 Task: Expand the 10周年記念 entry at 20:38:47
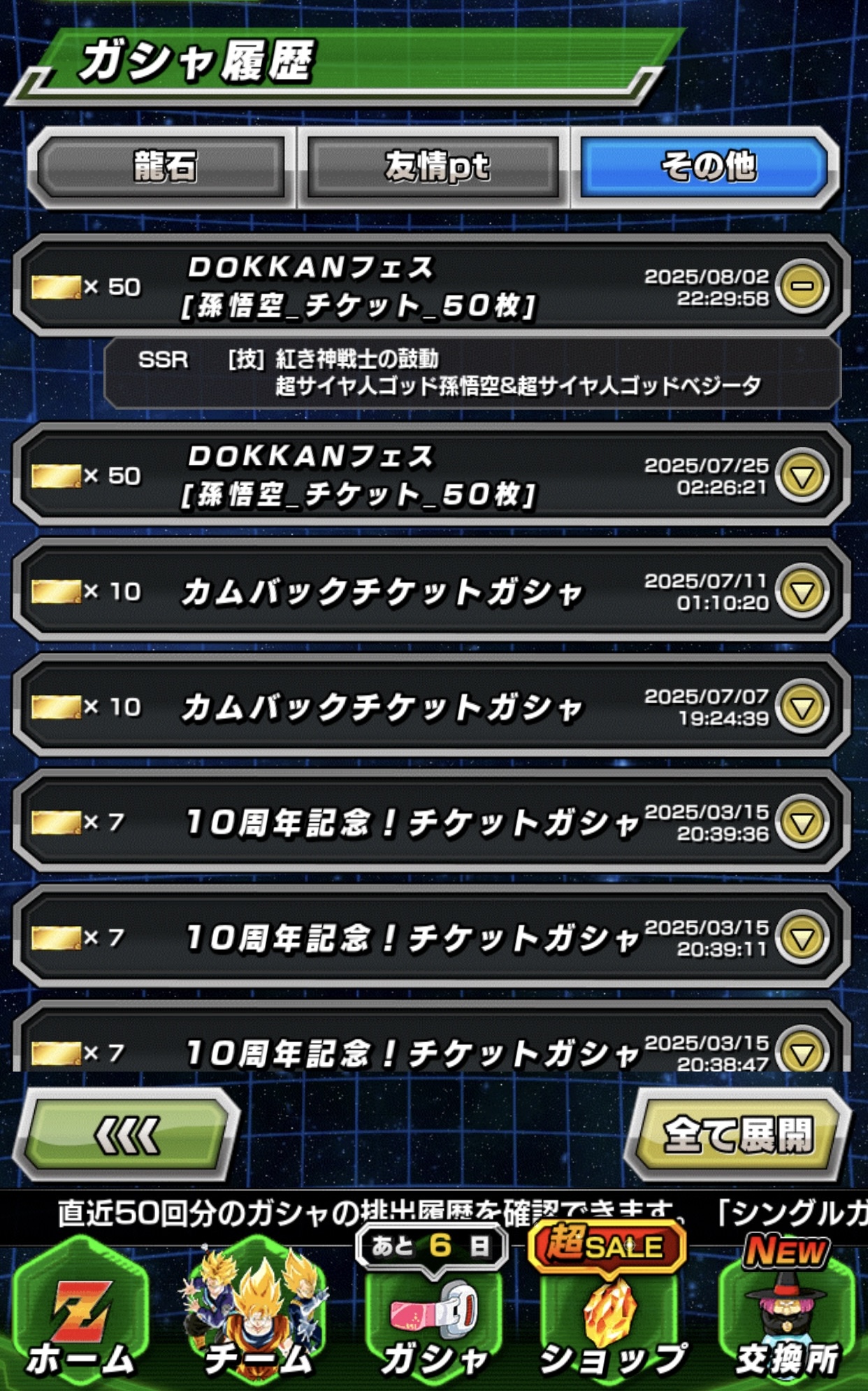click(x=802, y=1048)
